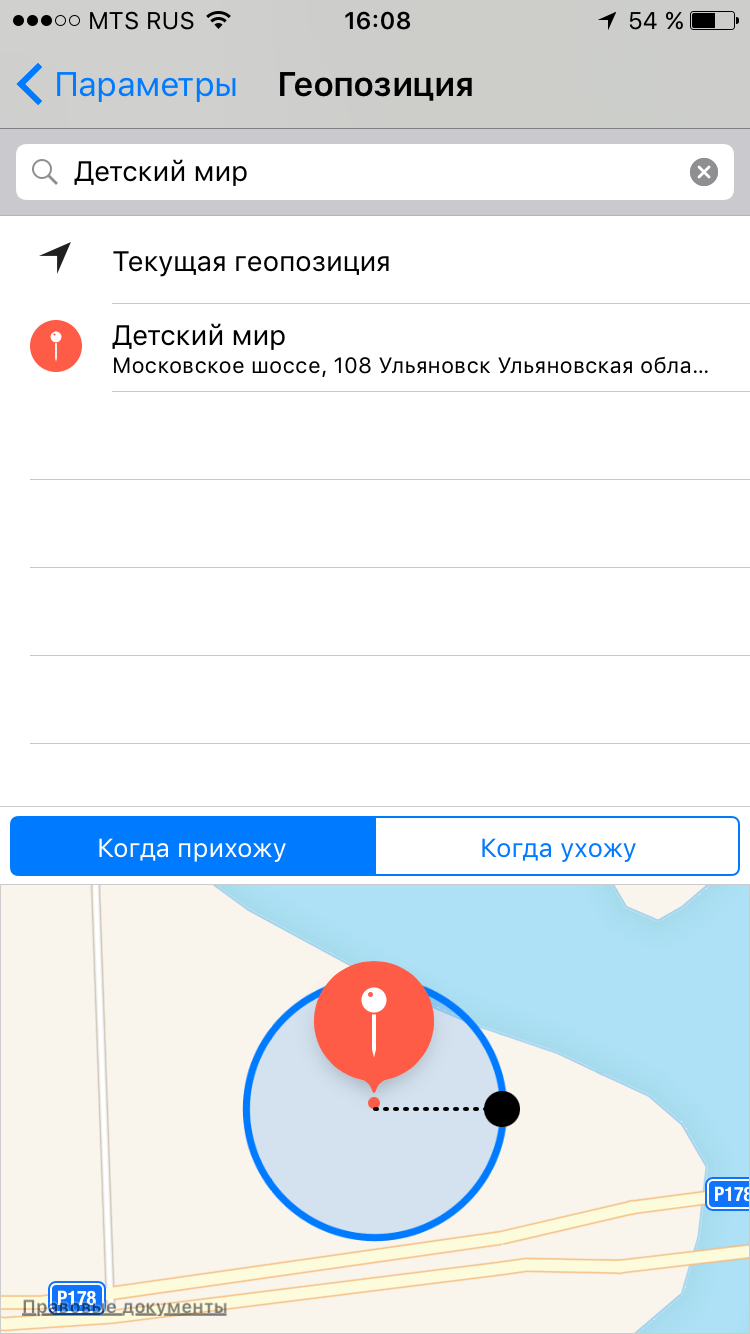Switch to Когда прихожу
Viewport: 750px width, 1334px height.
(192, 848)
